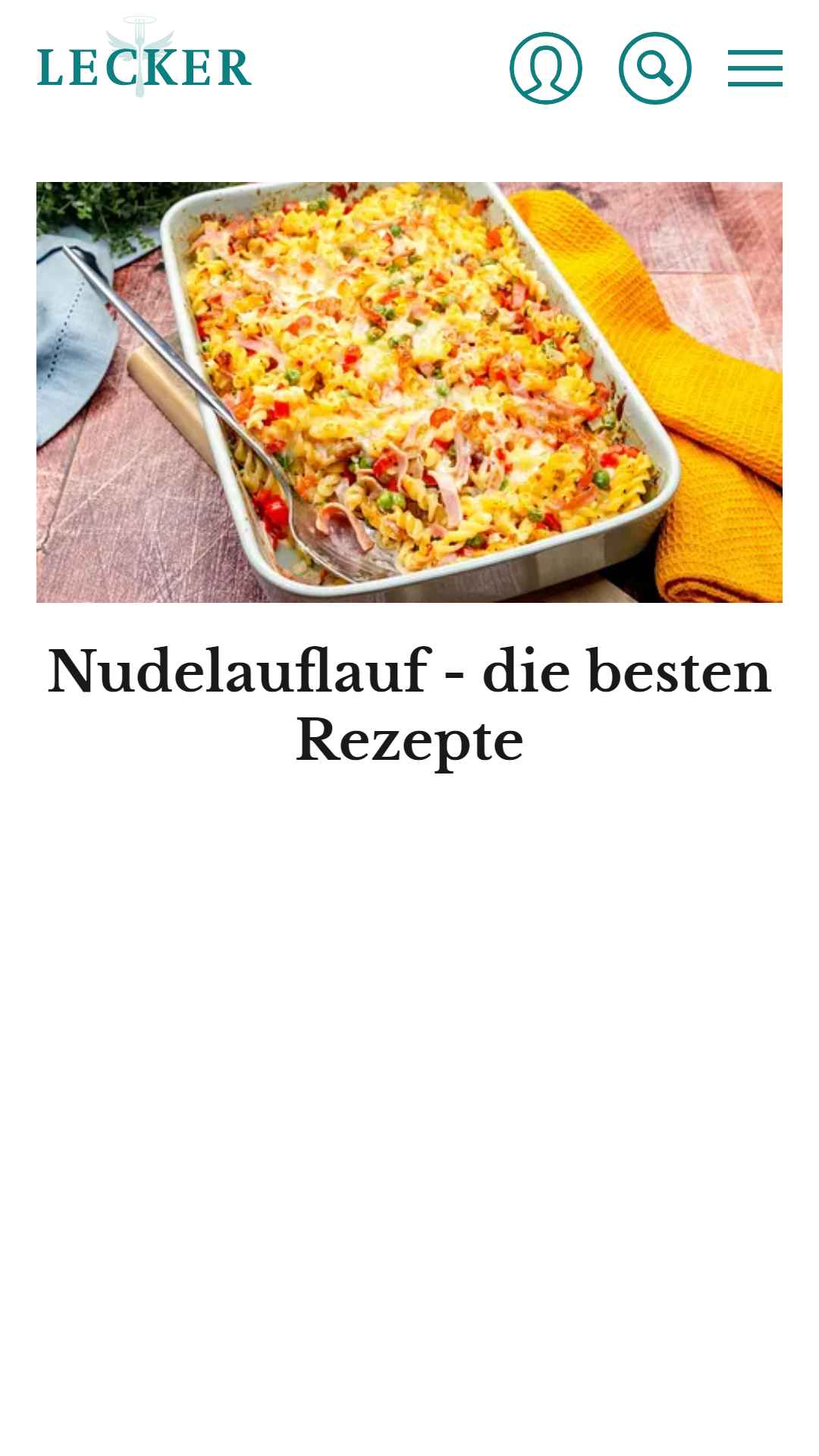The image size is (819, 1456).
Task: Open the Nudelauflauf recipe image
Action: 409,392
